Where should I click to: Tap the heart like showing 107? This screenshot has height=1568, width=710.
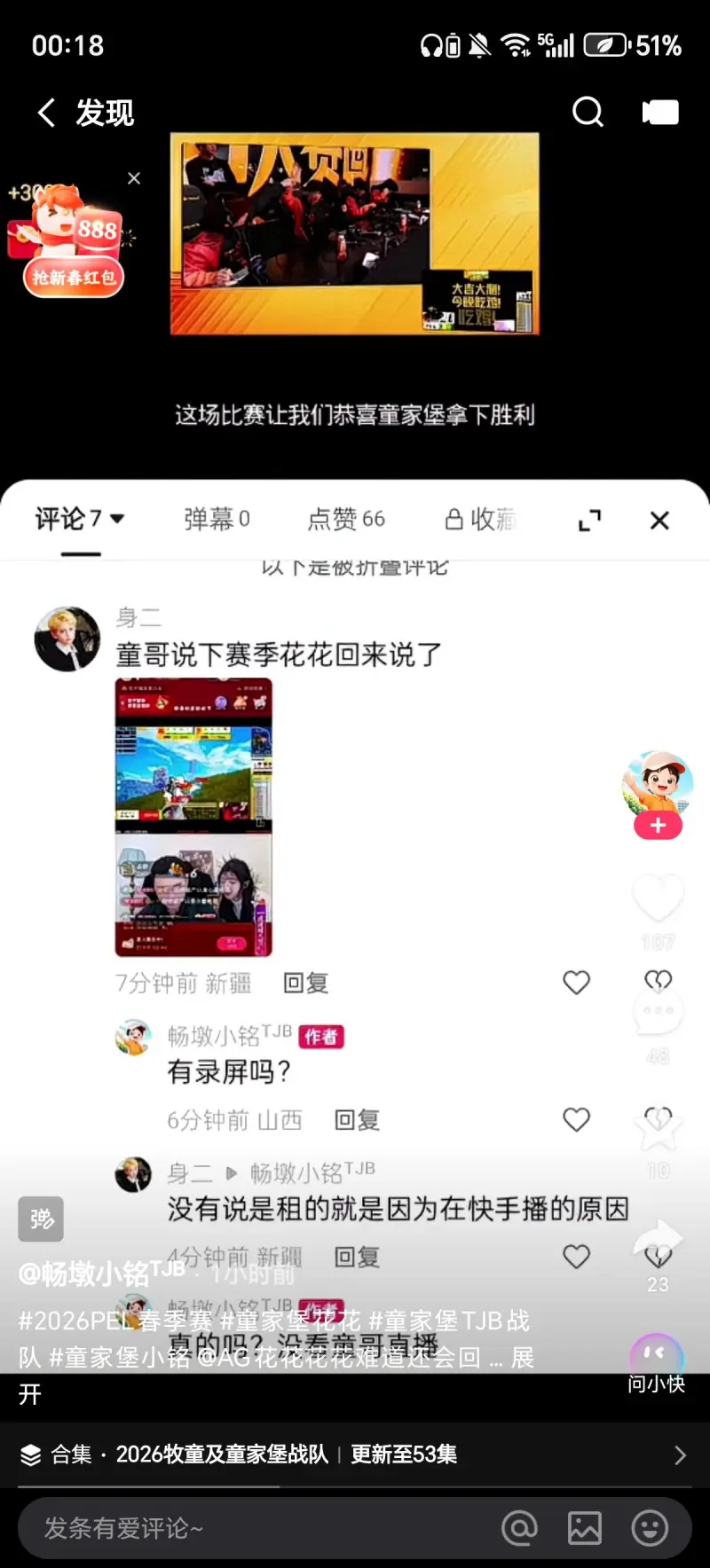(x=657, y=898)
